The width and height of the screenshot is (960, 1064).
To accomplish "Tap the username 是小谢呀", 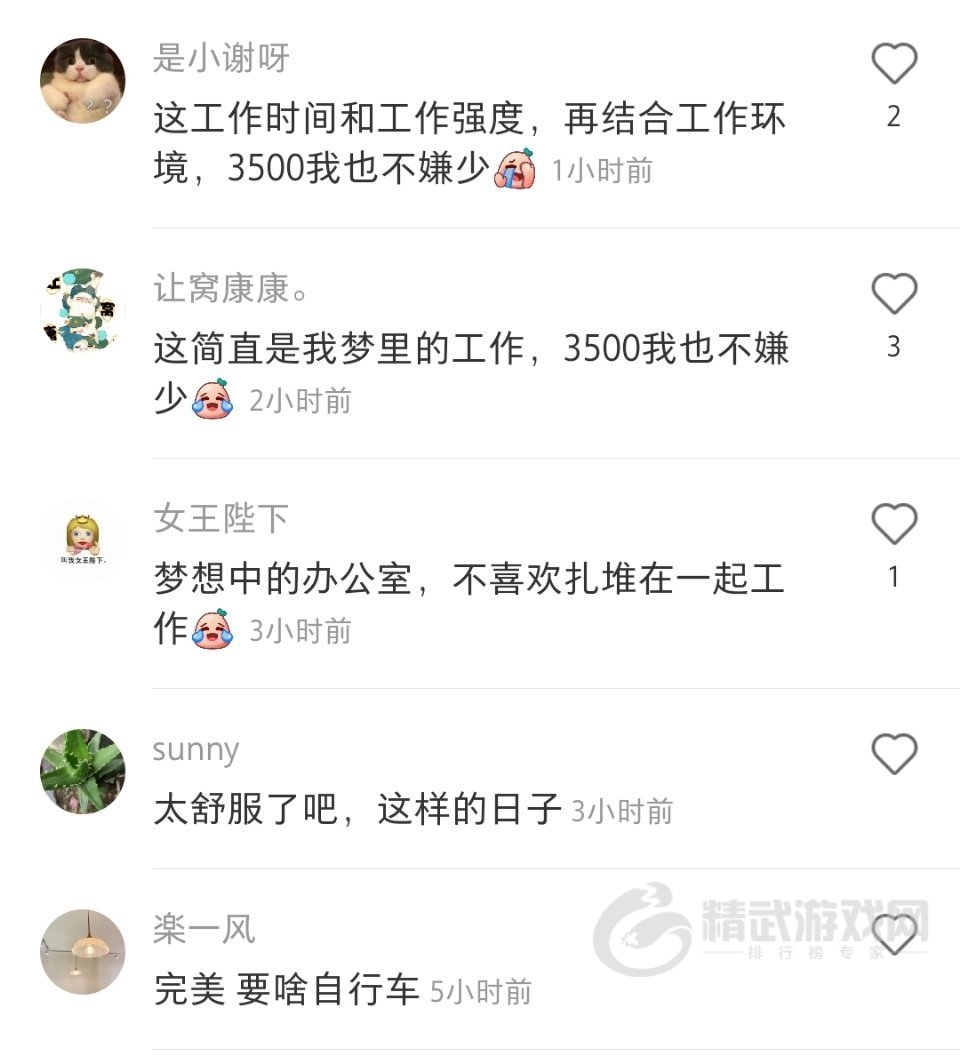I will [x=221, y=58].
